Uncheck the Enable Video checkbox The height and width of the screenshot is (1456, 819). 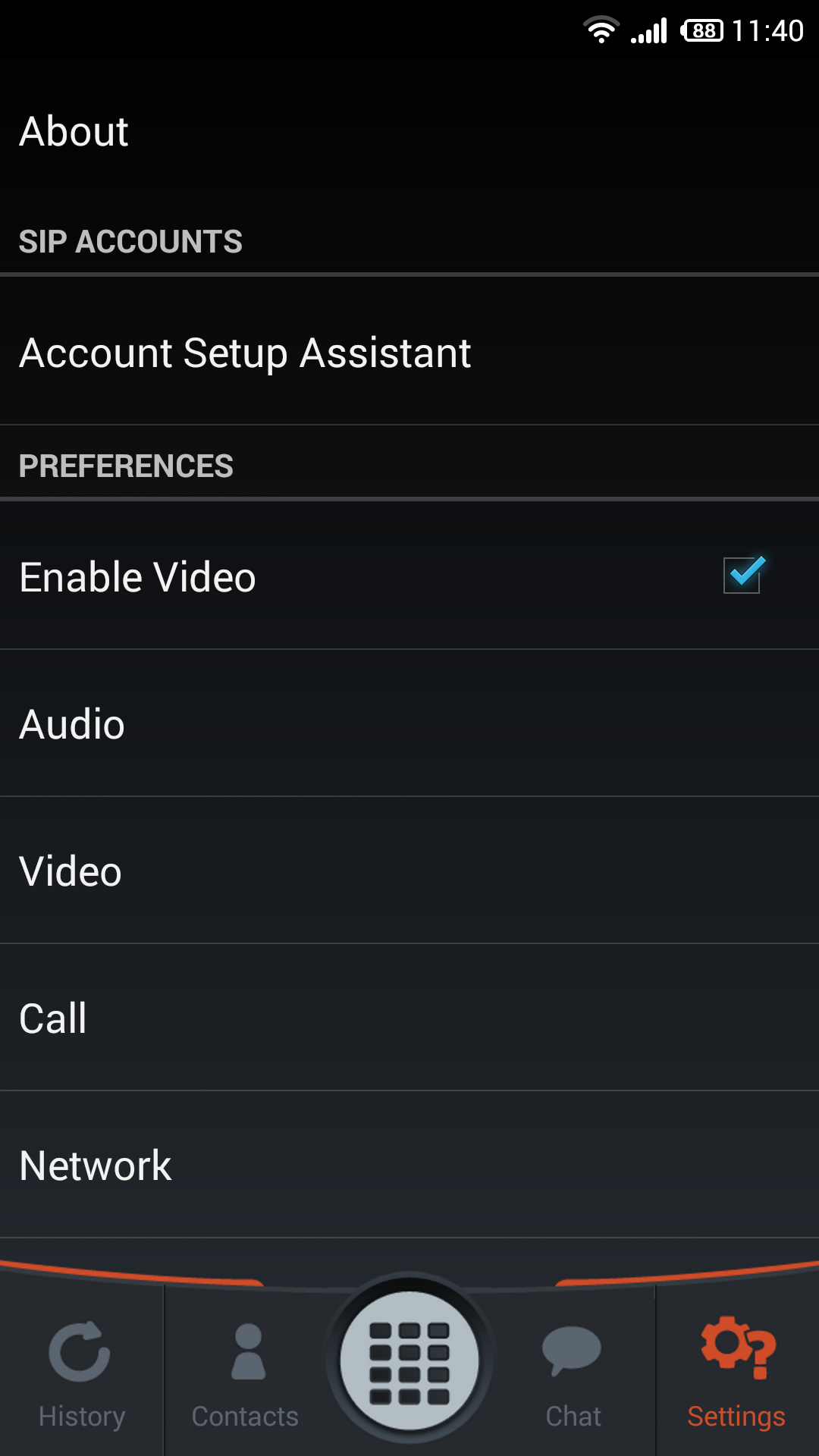click(742, 576)
